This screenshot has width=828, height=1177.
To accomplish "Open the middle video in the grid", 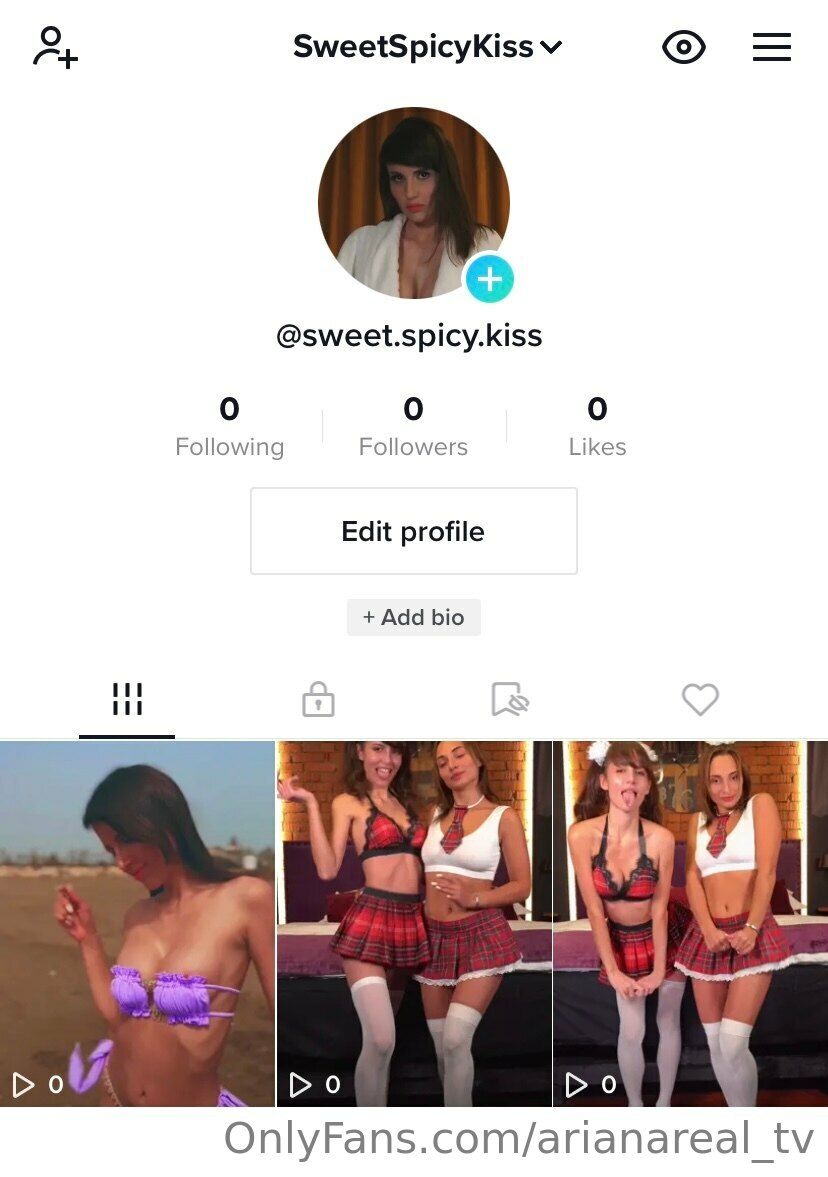I will (414, 923).
